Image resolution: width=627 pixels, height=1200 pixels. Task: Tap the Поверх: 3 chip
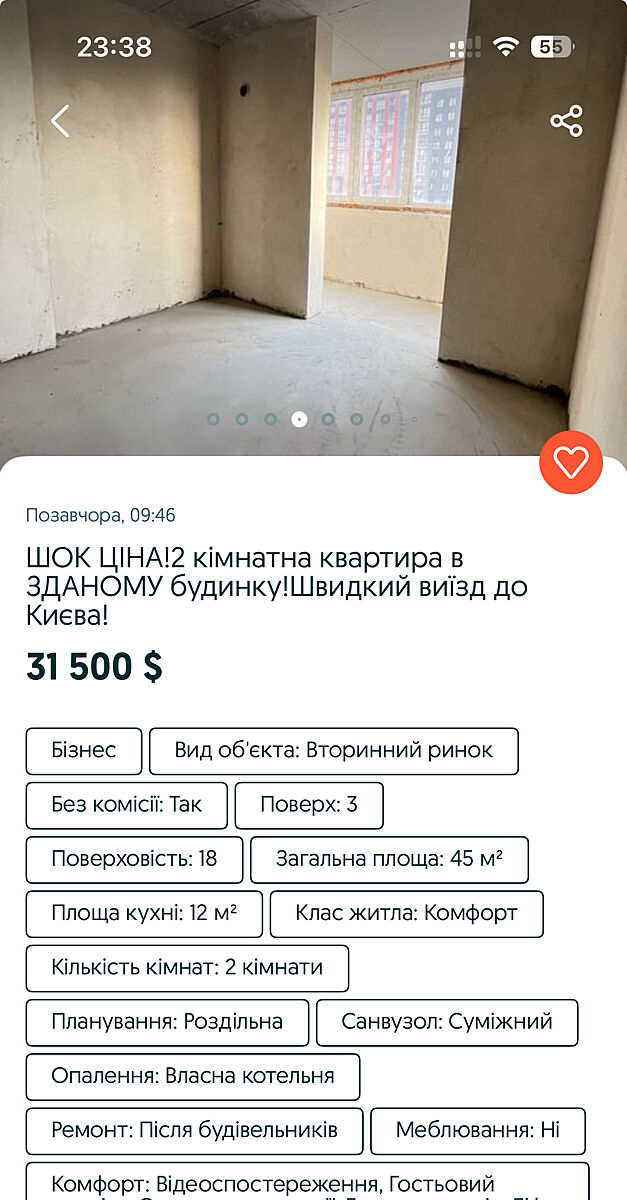[x=309, y=806]
